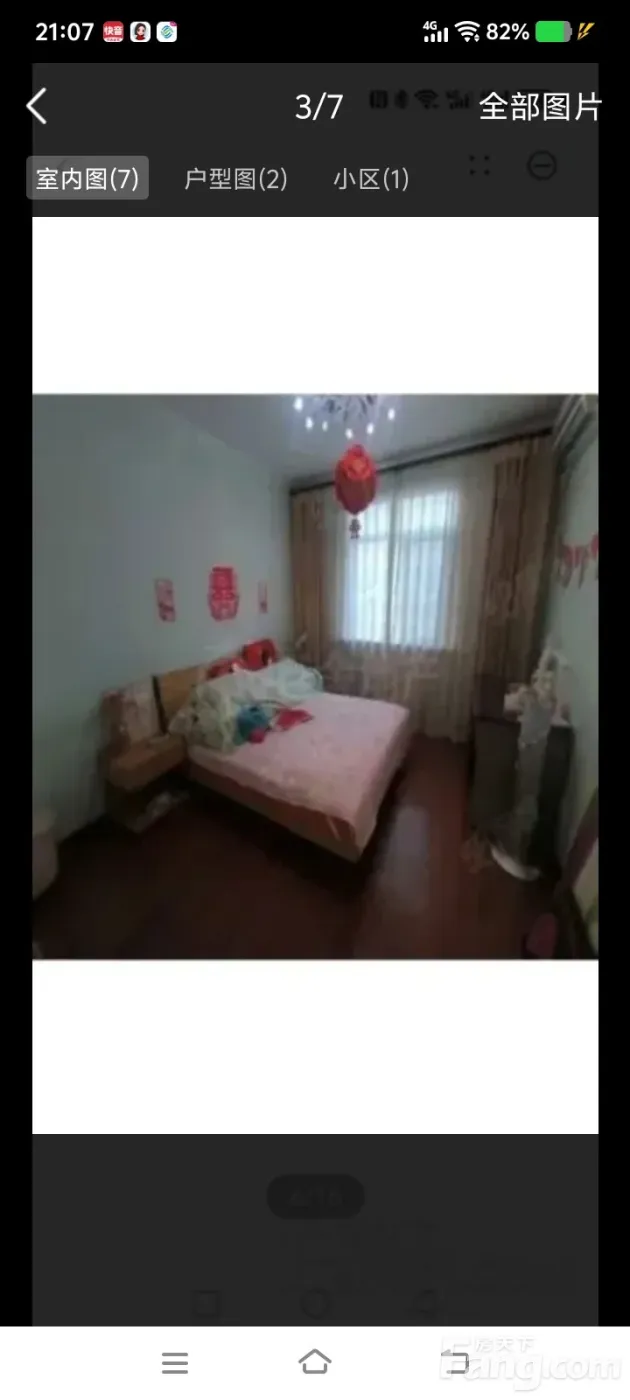
Task: Open 全部图片 to view all pictures
Action: [x=540, y=106]
